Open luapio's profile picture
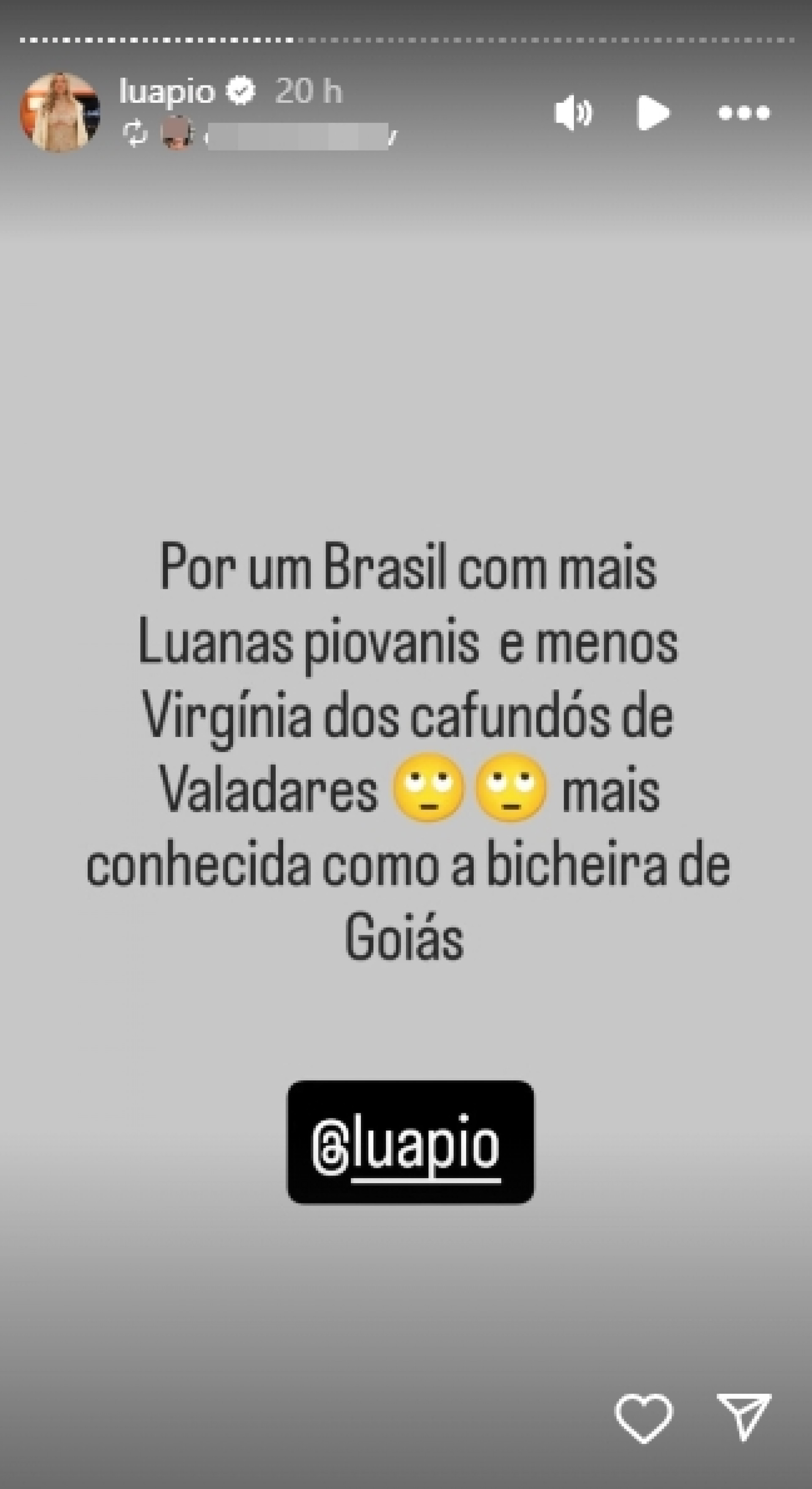Screen dimensions: 812x1489 [60, 112]
